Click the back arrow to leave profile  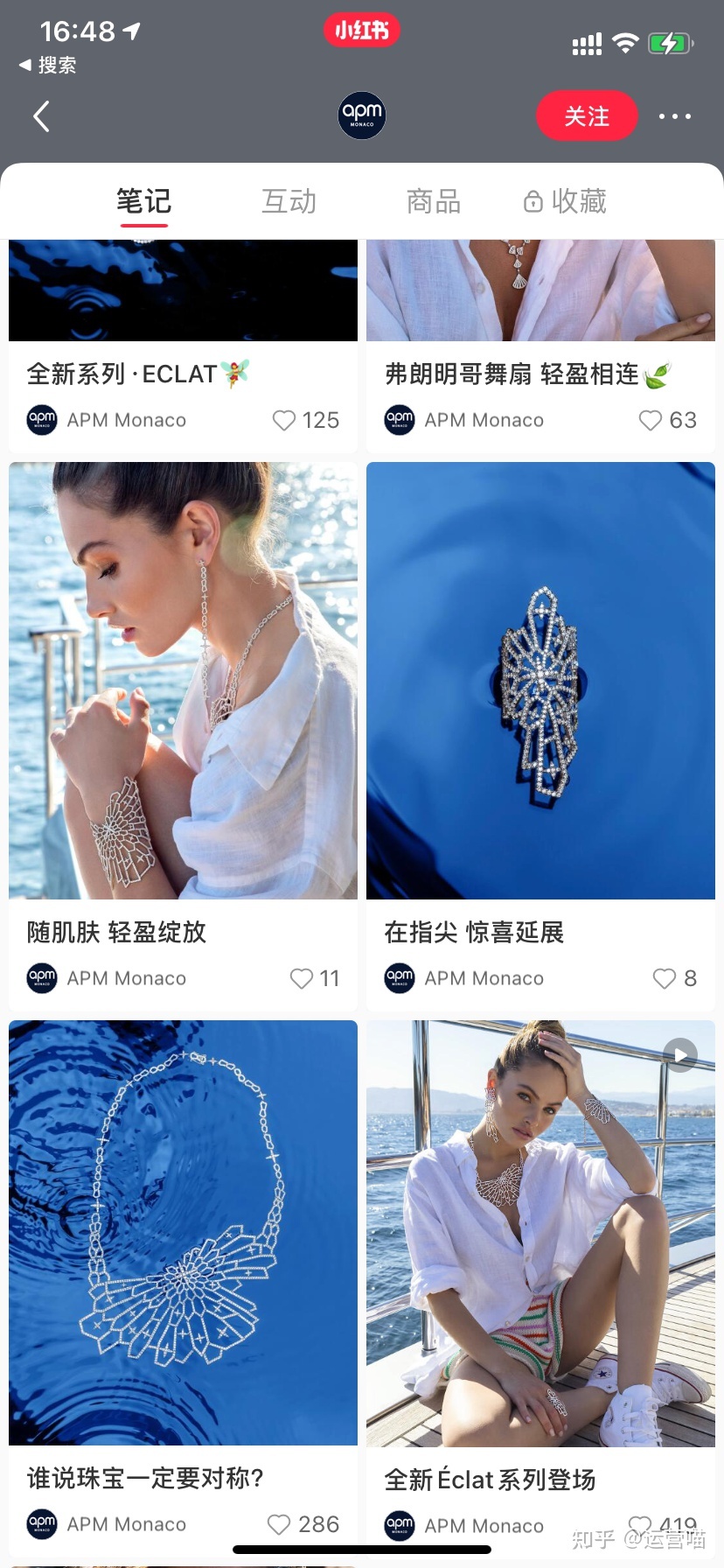click(41, 115)
